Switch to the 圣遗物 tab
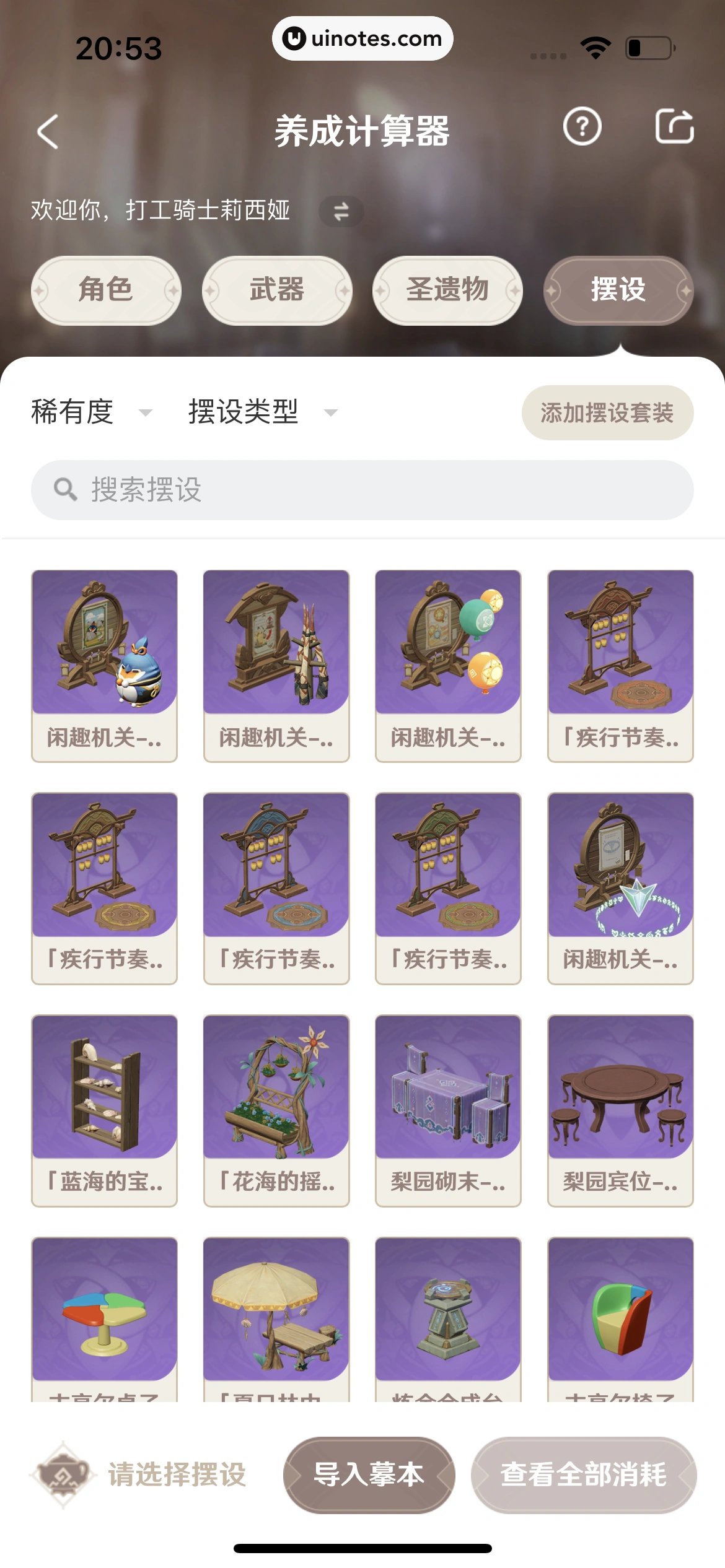Viewport: 725px width, 1568px height. point(447,290)
